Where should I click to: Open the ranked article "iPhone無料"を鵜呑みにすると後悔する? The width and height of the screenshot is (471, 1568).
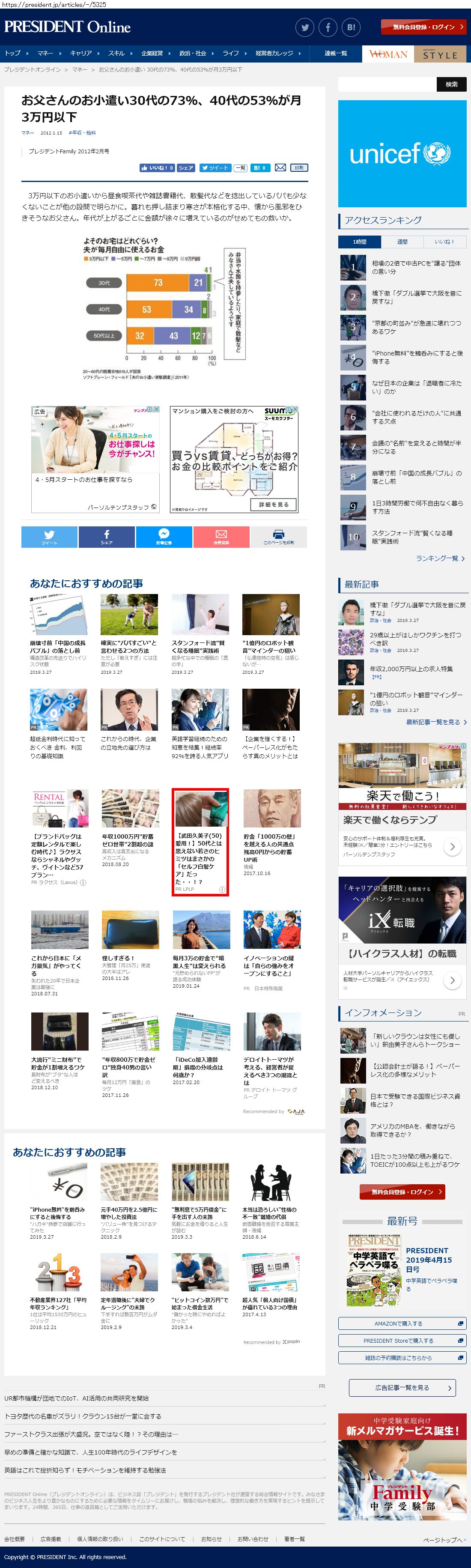click(417, 357)
